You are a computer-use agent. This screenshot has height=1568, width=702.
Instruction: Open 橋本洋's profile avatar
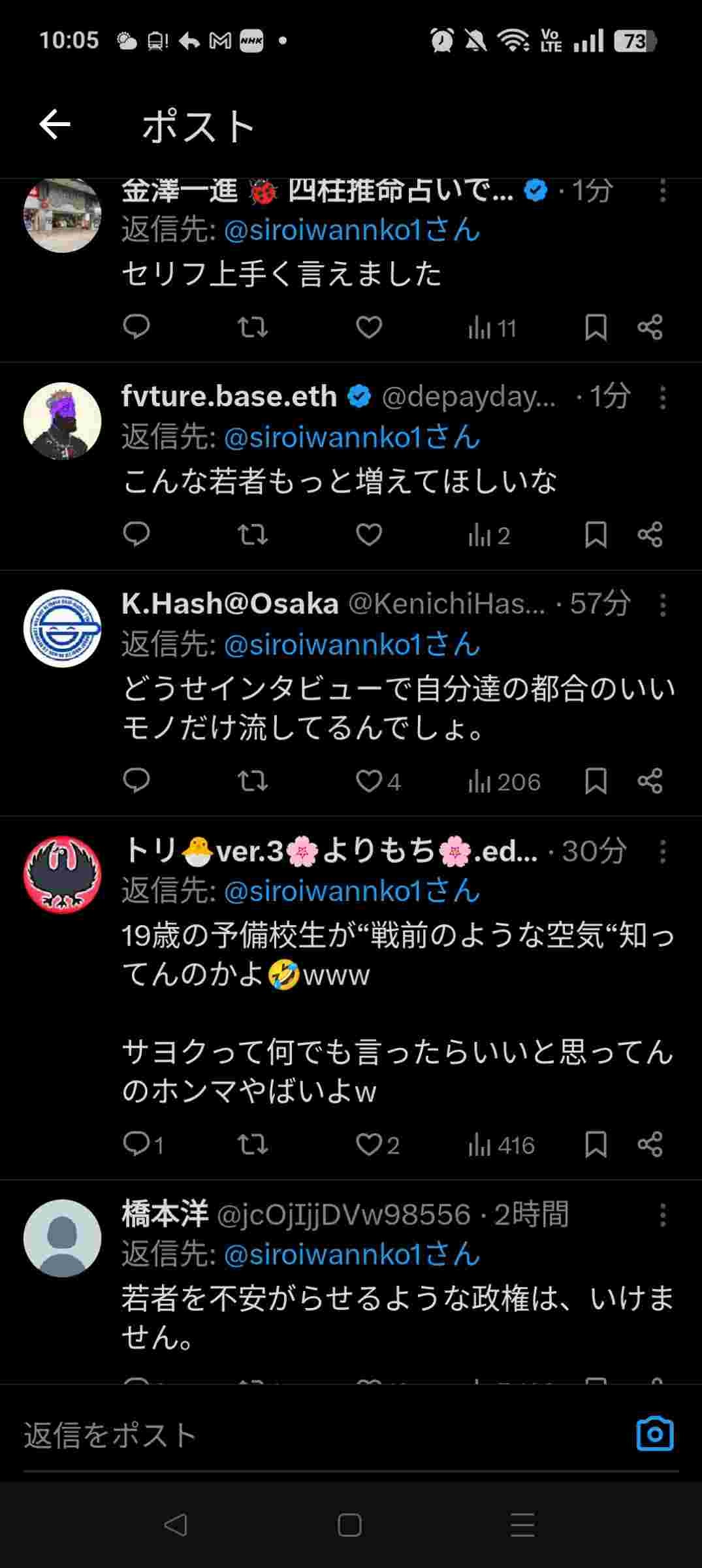point(63,1238)
